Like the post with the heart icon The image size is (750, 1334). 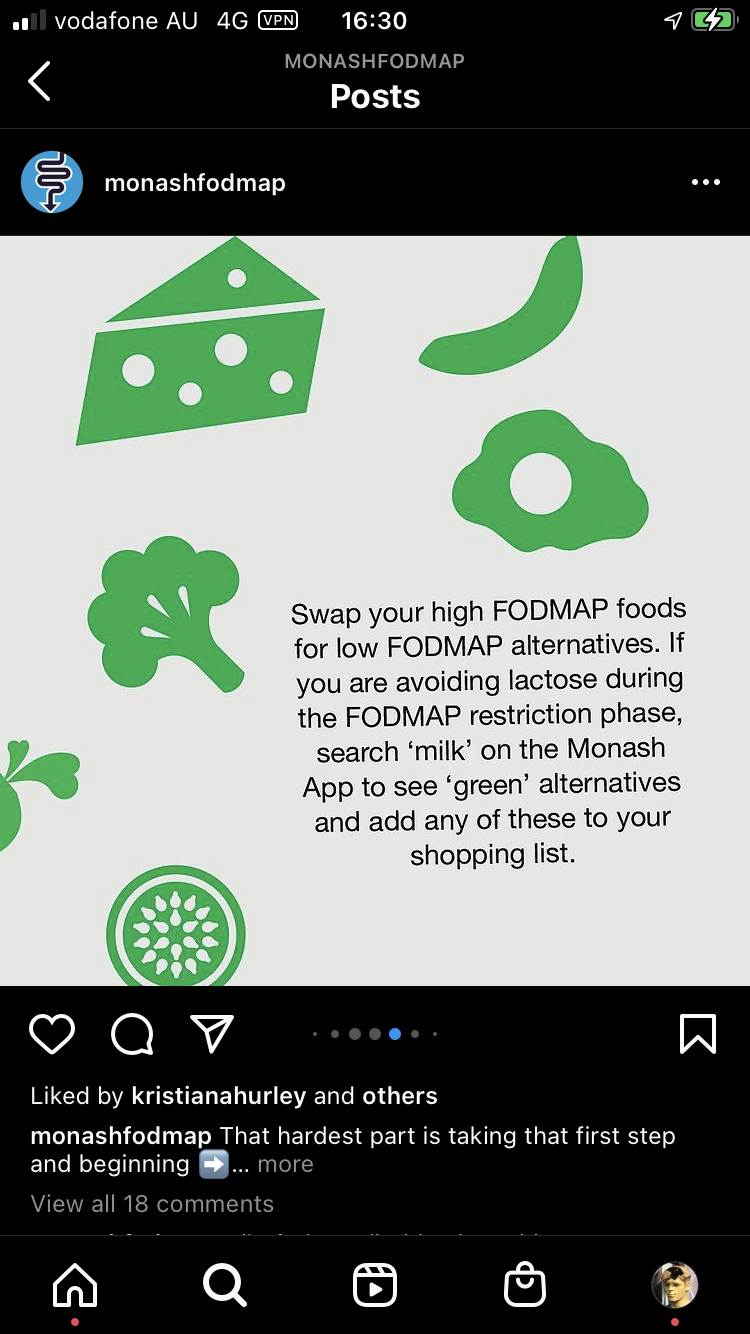(52, 1034)
